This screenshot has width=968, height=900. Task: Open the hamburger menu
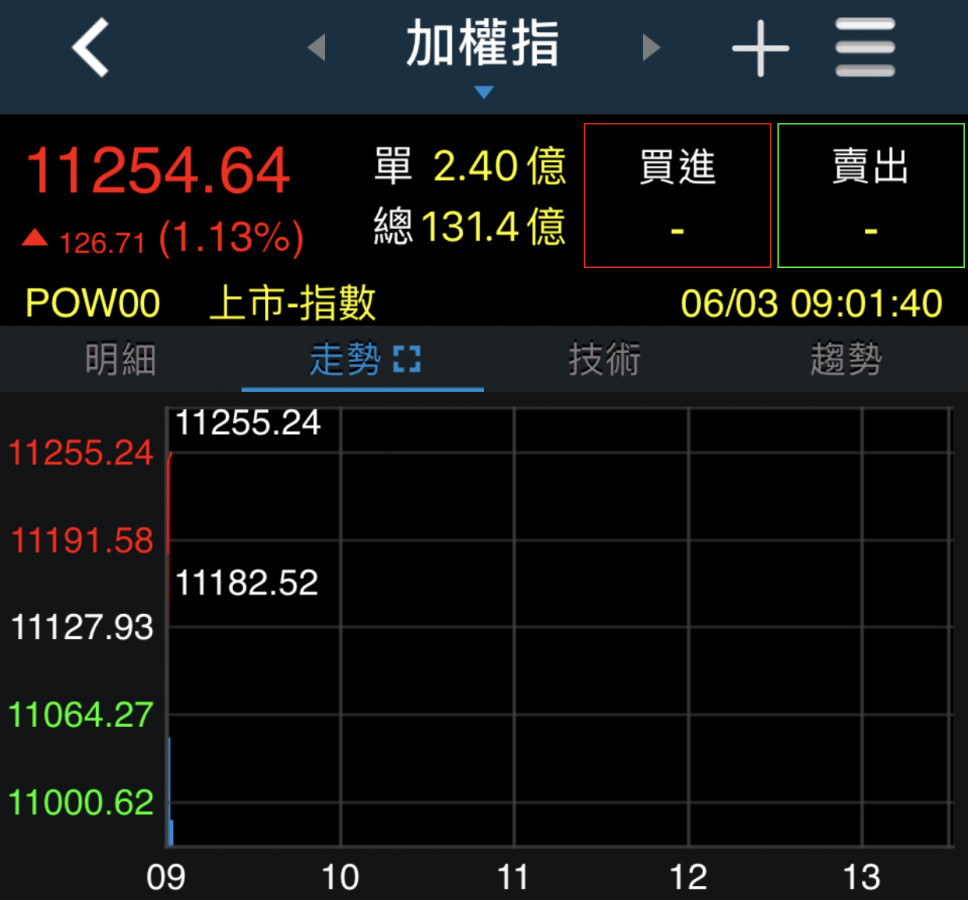[x=865, y=48]
